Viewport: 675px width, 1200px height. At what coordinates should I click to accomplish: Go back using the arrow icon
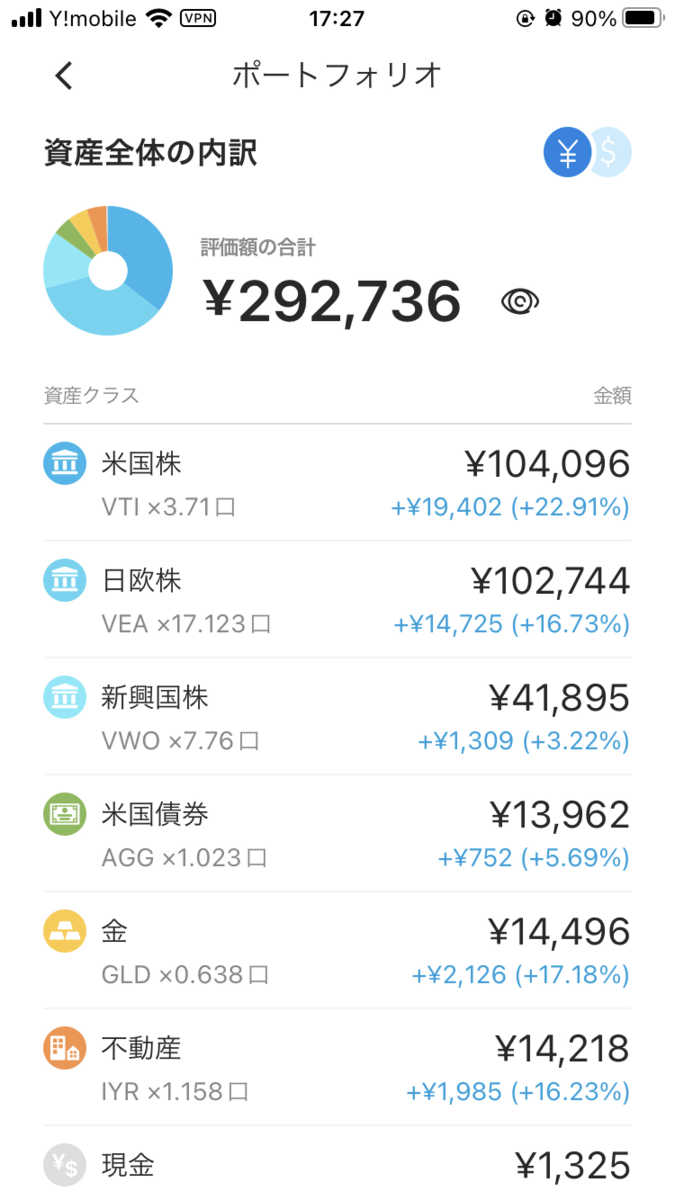coord(64,76)
